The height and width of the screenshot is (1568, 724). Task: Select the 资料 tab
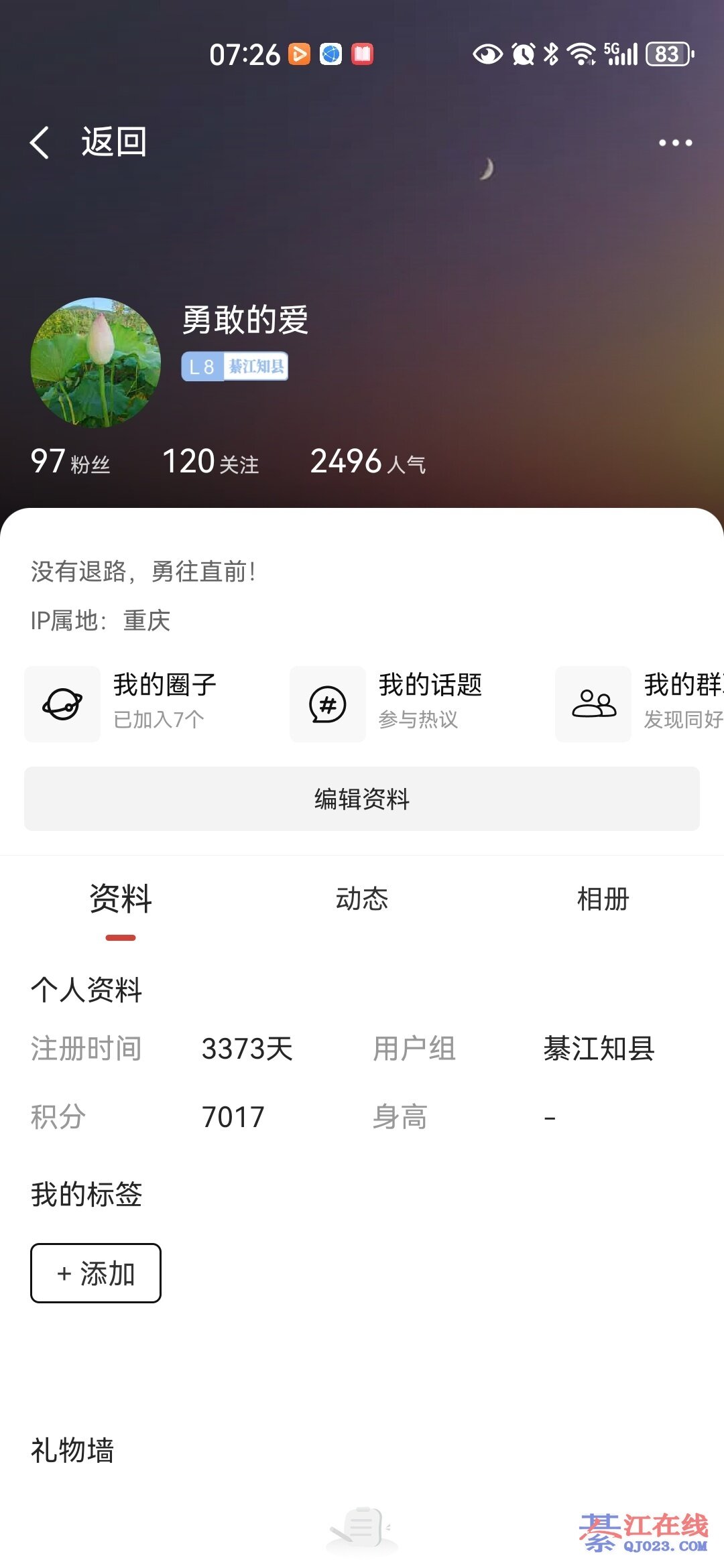121,899
